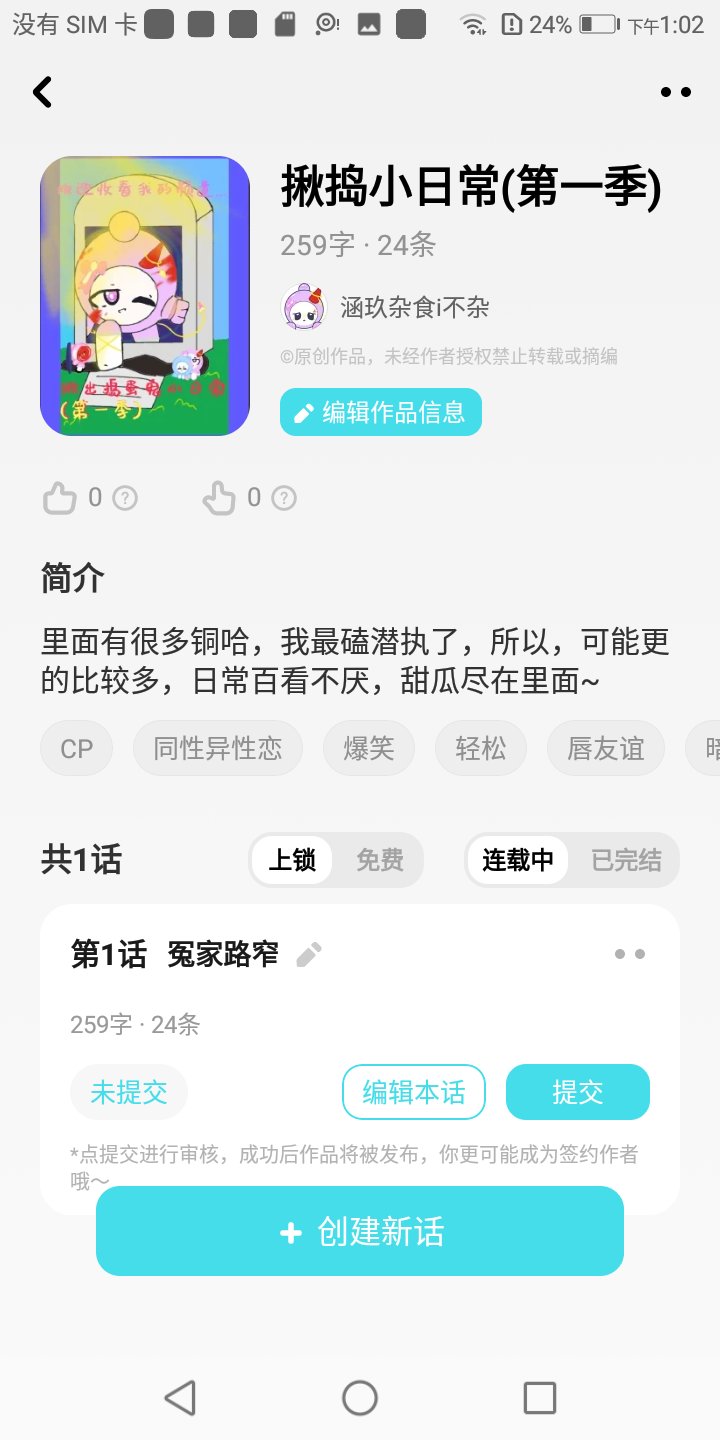Tap the first thumbs-up like icon
The height and width of the screenshot is (1440, 720).
[x=60, y=497]
